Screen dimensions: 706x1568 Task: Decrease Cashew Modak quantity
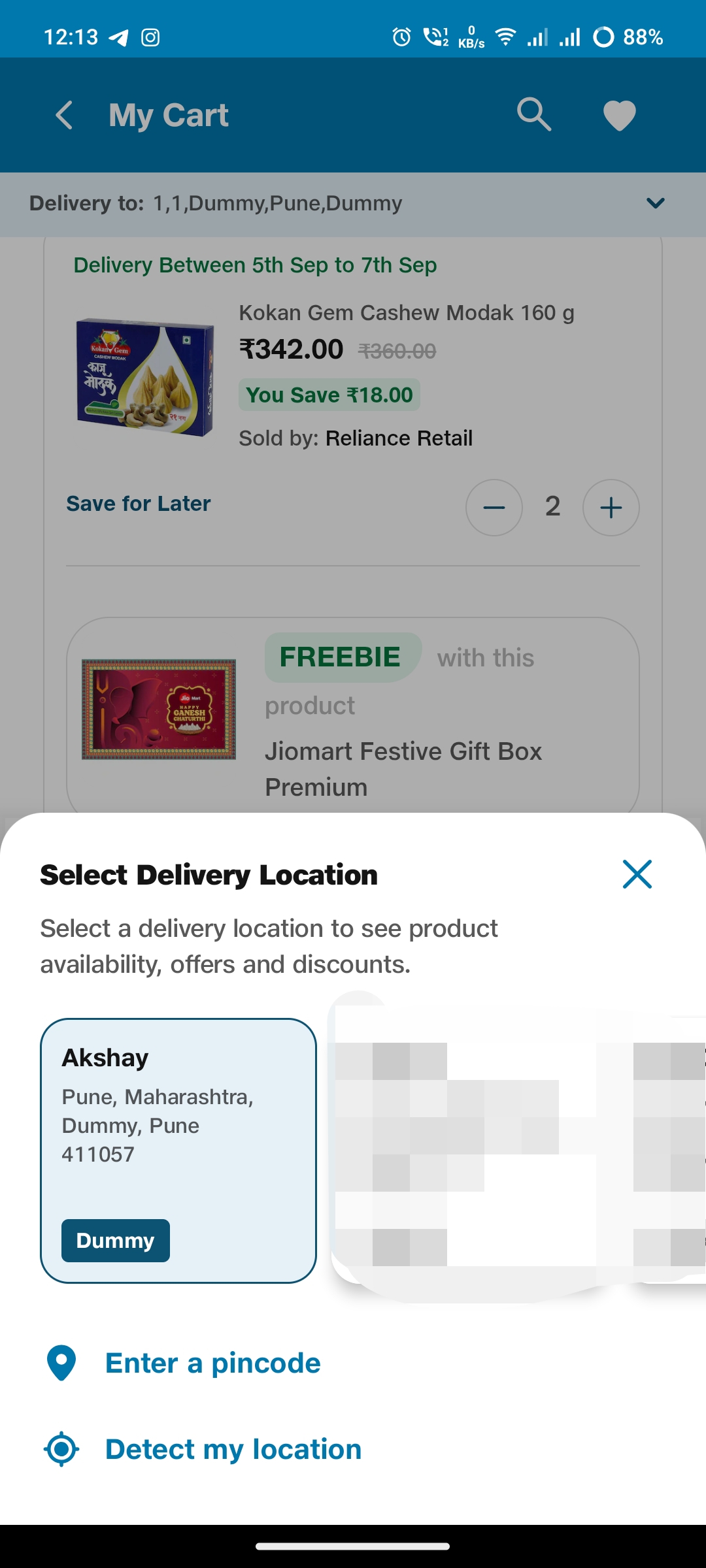(494, 508)
